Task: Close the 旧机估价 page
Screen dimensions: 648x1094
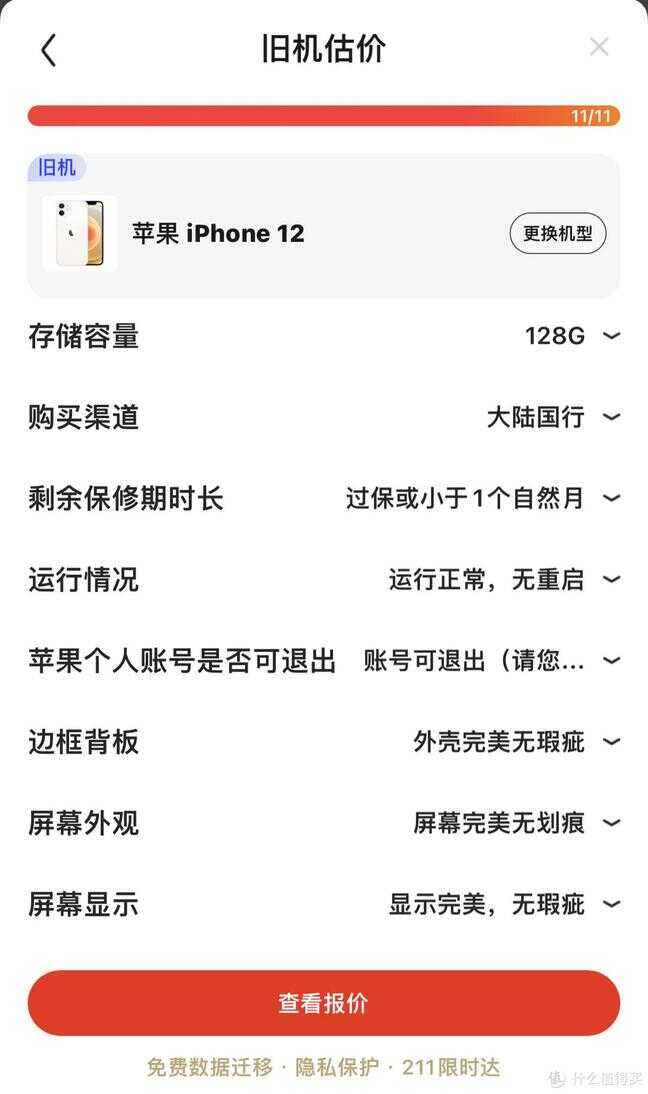Action: (598, 47)
